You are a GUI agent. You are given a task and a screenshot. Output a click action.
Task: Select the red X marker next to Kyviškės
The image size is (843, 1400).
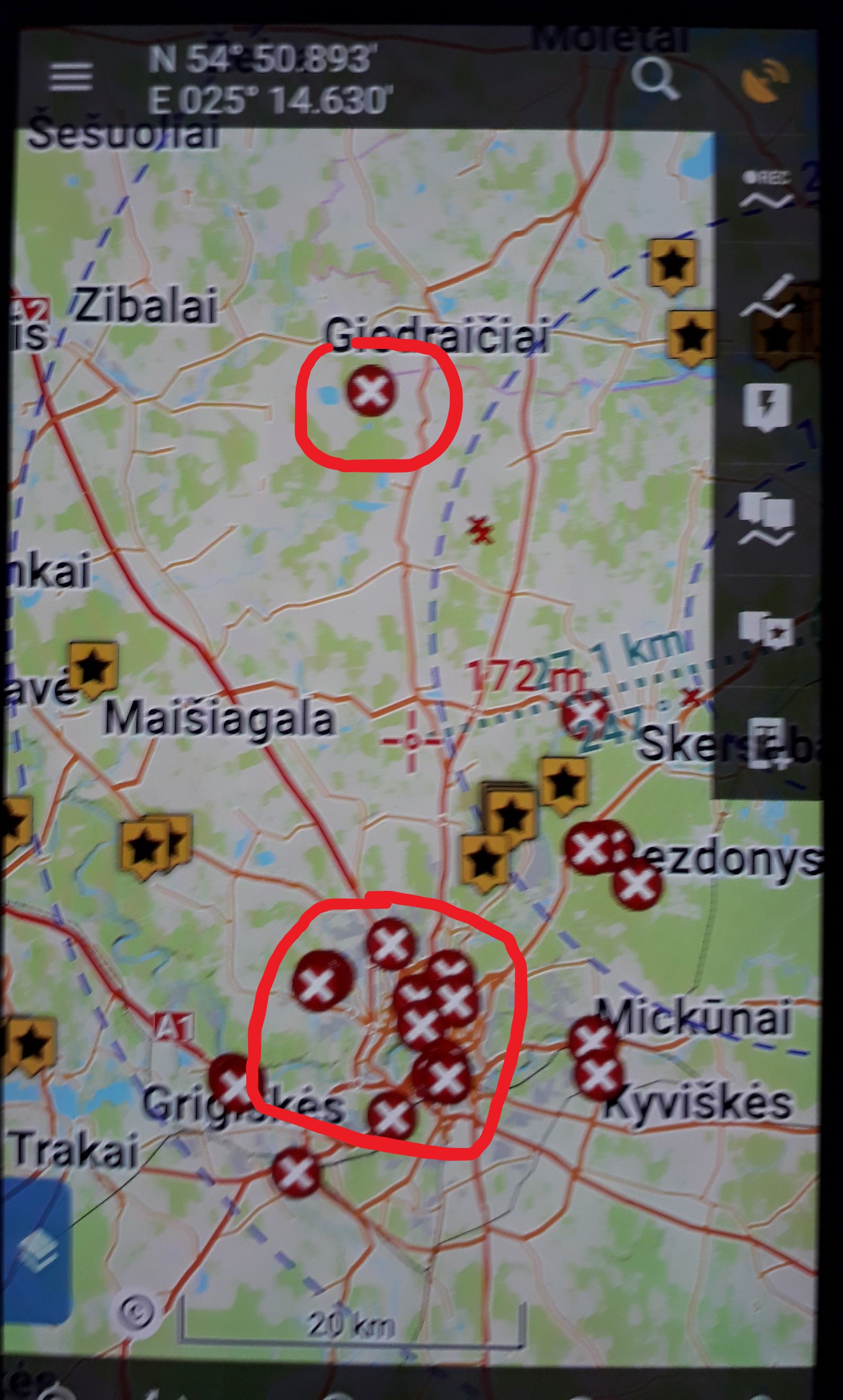point(599,1077)
